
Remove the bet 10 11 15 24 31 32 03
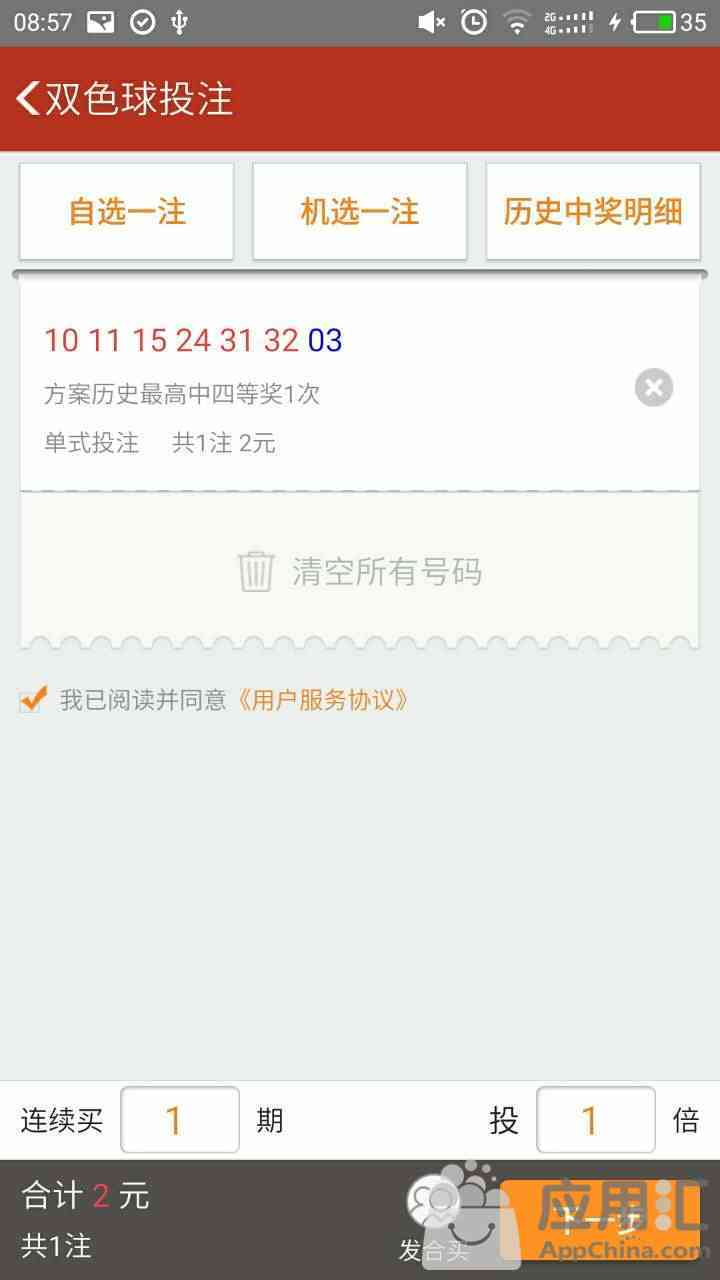click(654, 388)
